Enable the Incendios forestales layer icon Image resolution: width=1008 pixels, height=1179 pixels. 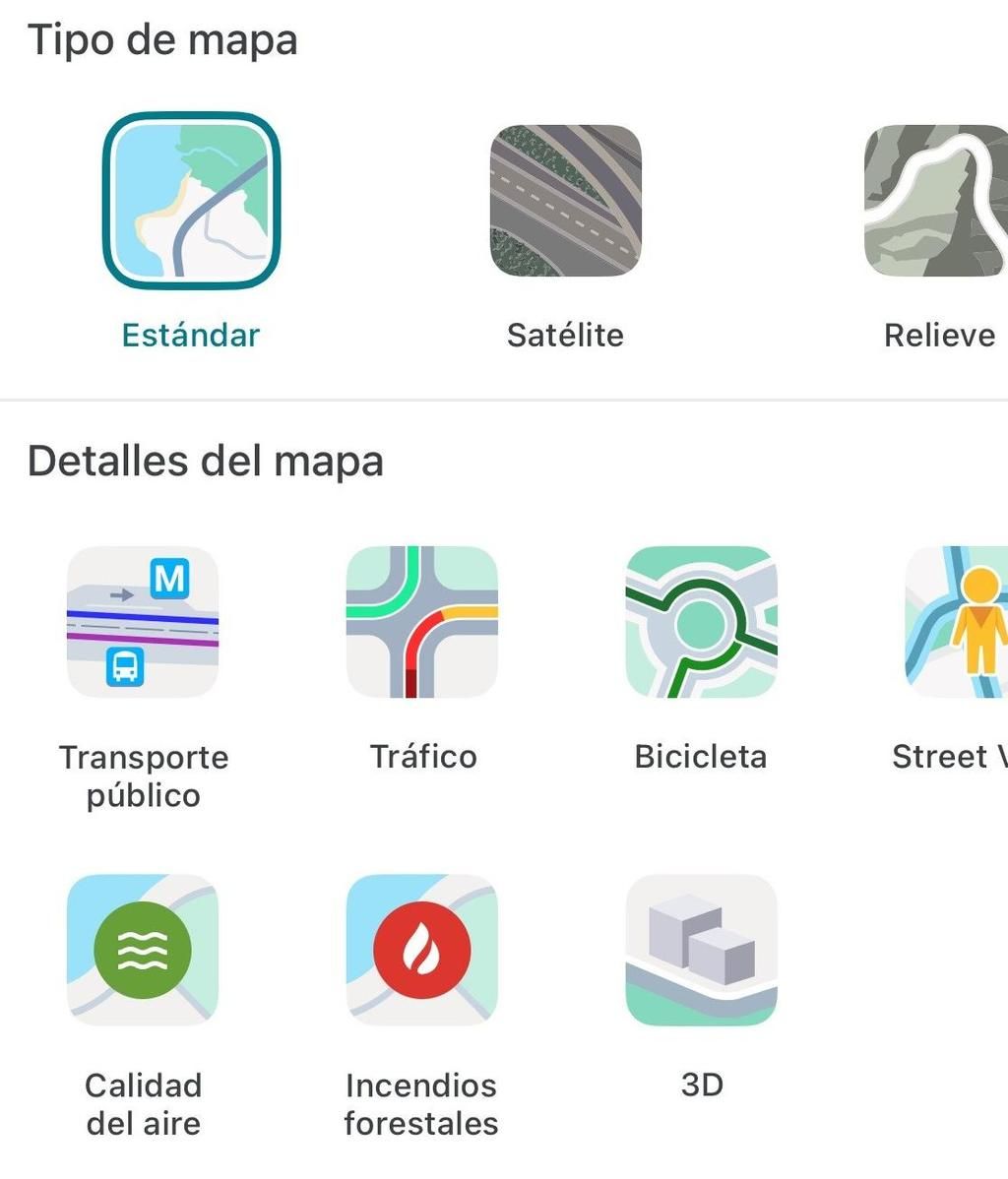click(x=421, y=950)
